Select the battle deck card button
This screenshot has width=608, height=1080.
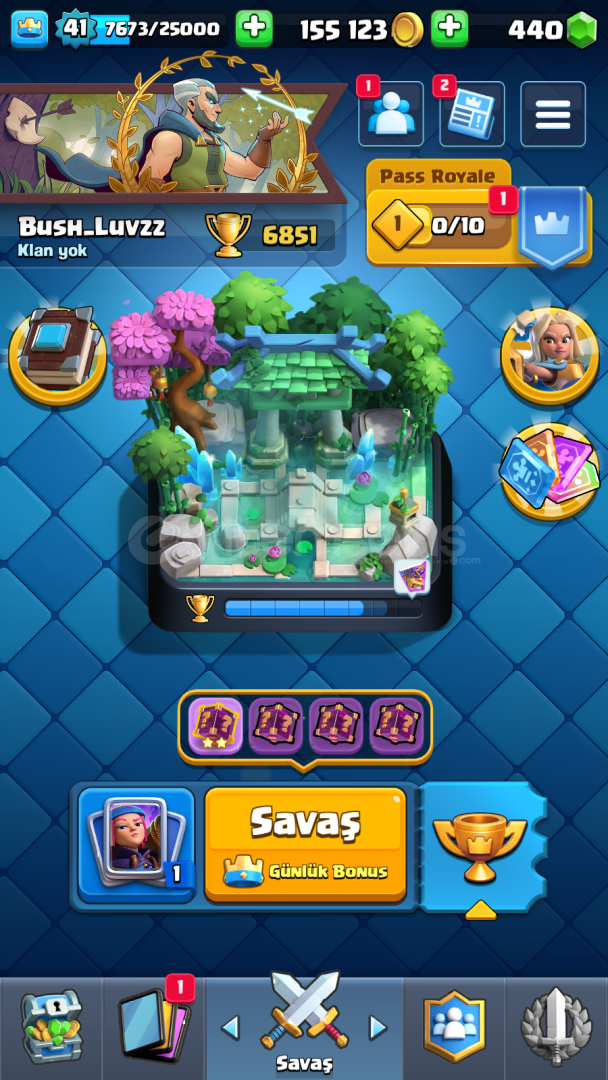(136, 844)
